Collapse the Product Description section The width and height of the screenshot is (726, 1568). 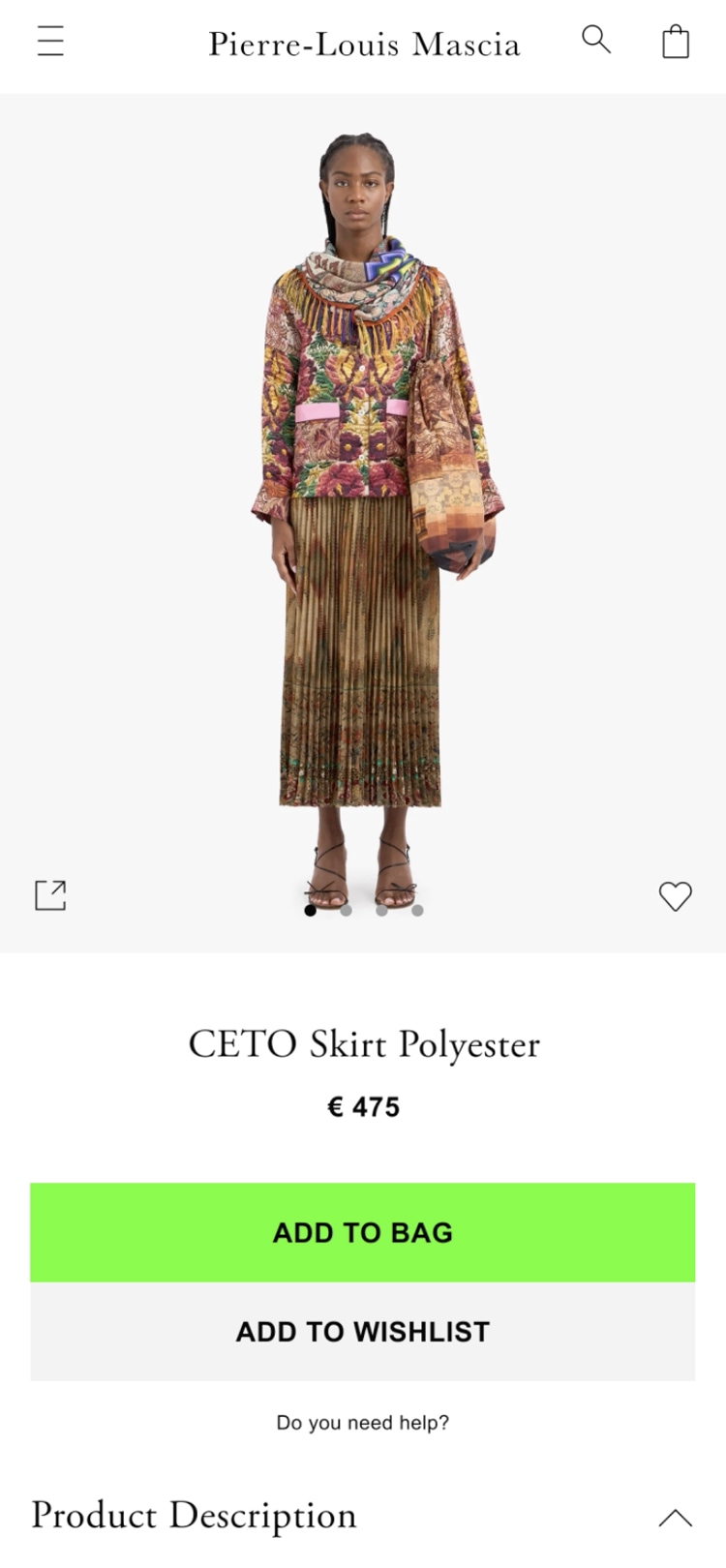675,1518
